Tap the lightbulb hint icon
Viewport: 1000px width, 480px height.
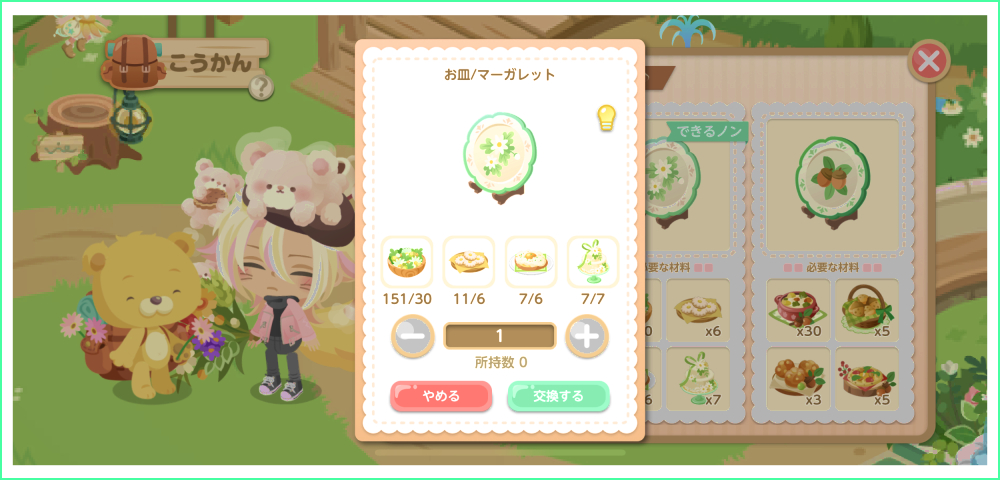pos(606,118)
